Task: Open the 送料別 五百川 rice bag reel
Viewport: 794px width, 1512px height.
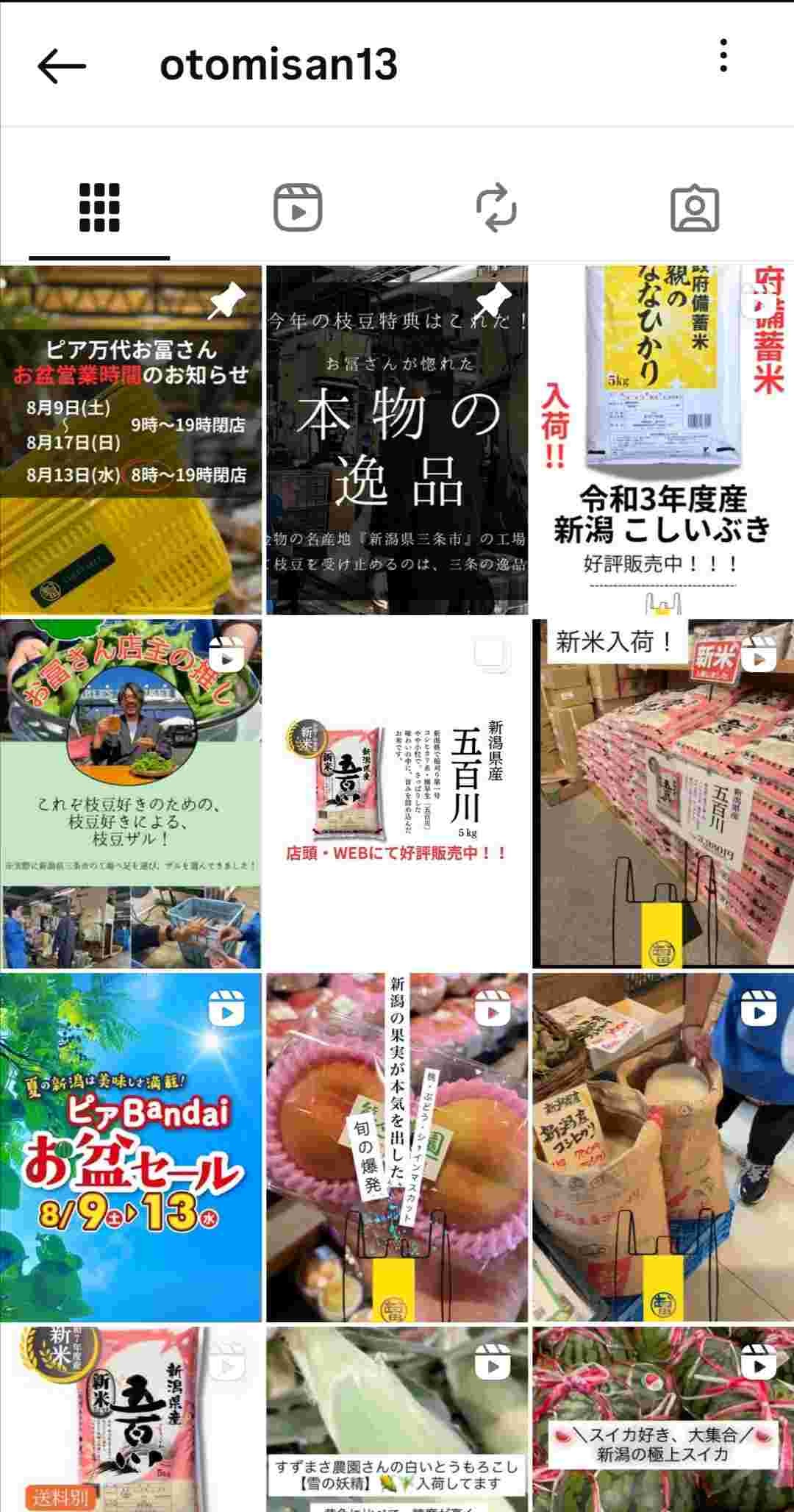Action: pyautogui.click(x=131, y=1418)
